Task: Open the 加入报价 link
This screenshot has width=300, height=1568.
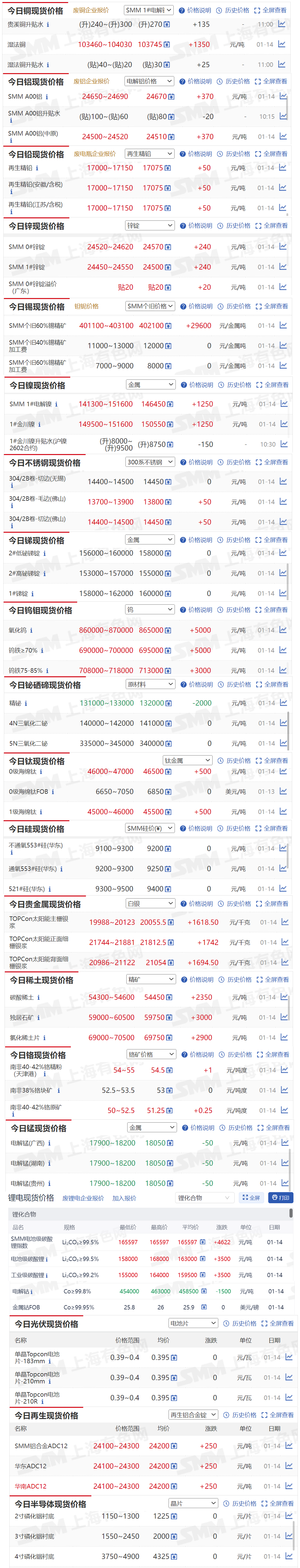Action: tap(124, 1198)
